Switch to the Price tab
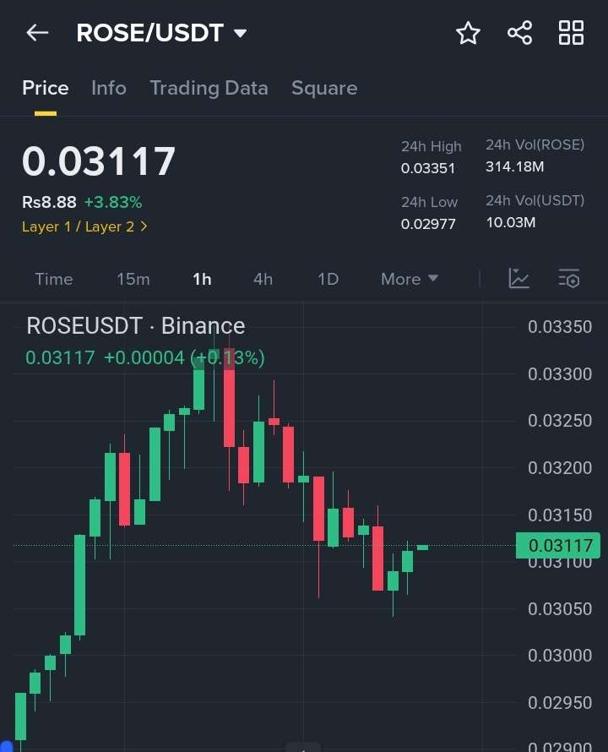Image resolution: width=608 pixels, height=752 pixels. pos(45,88)
